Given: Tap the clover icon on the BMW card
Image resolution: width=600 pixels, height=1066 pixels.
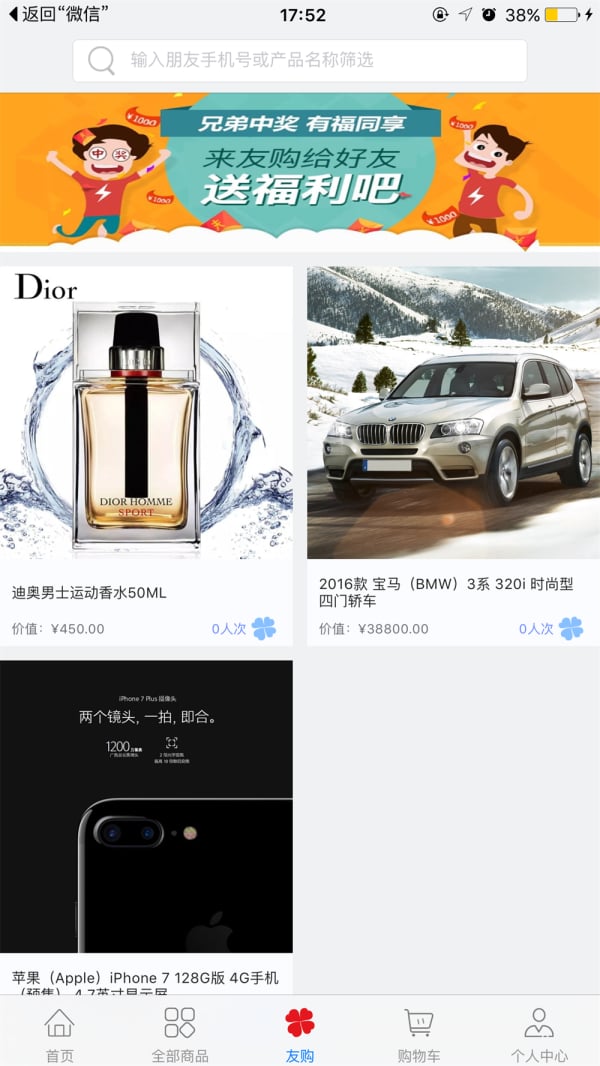Looking at the screenshot, I should (x=571, y=628).
